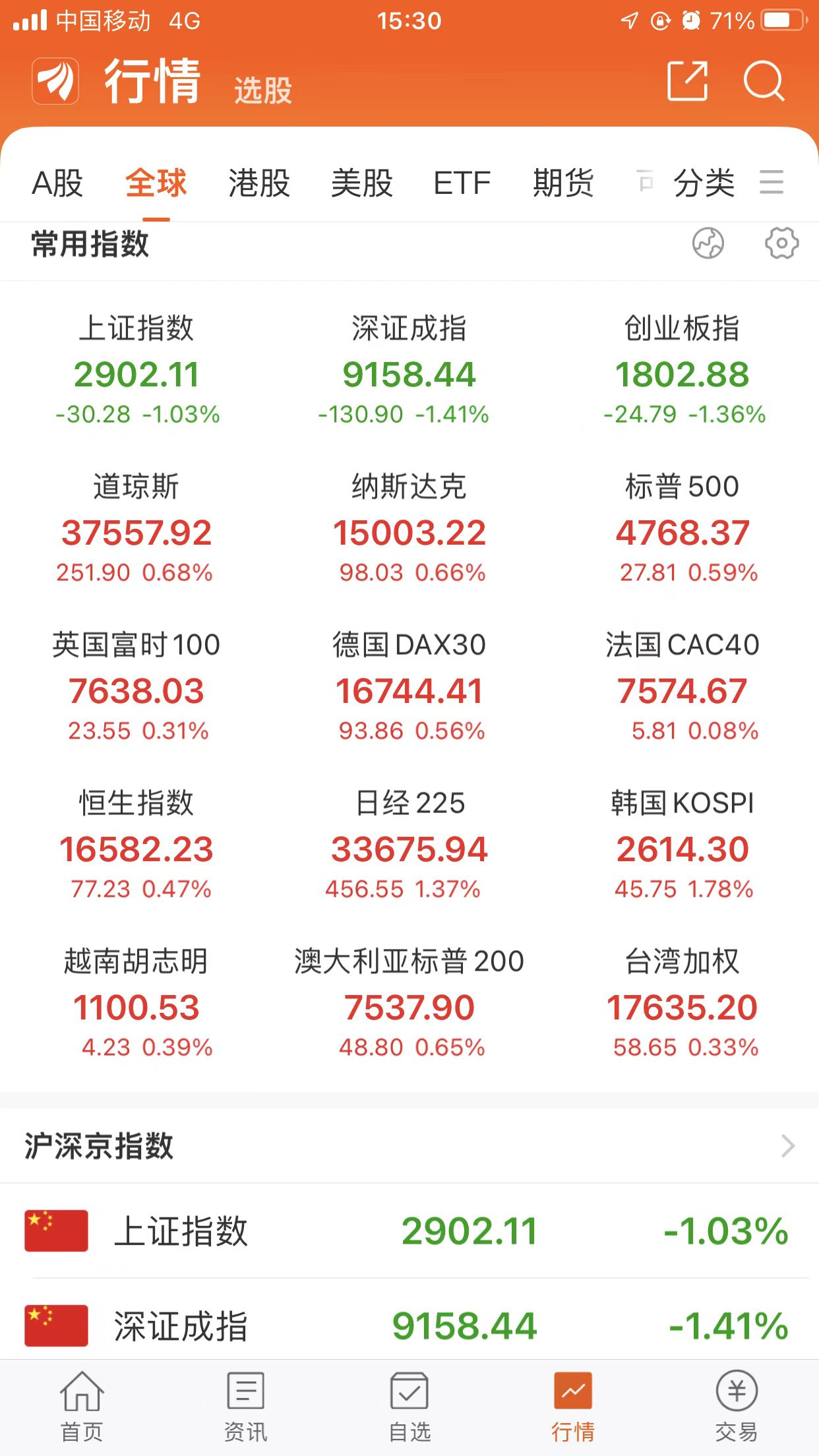This screenshot has width=819, height=1456.
Task: Open index settings gear icon
Action: click(x=781, y=243)
